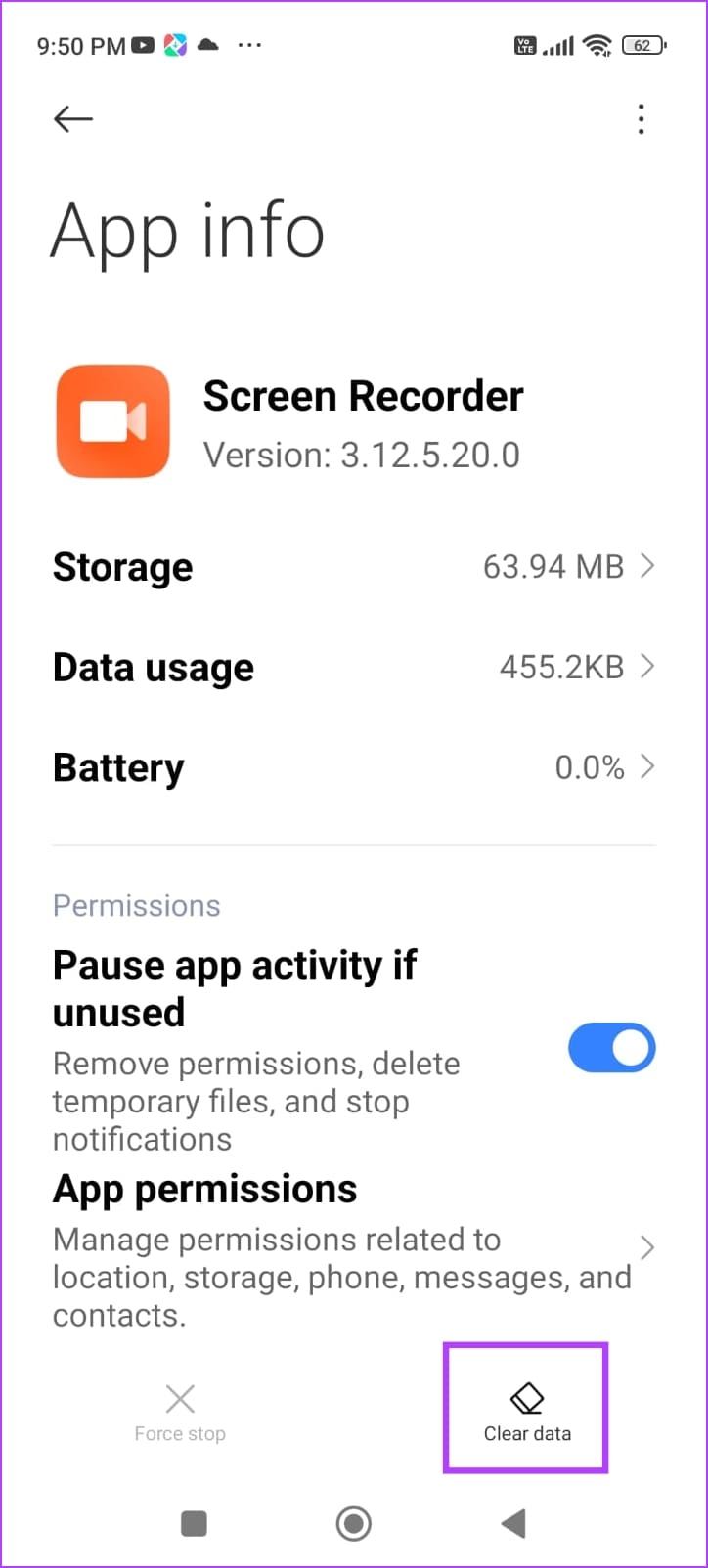Open the YouTube icon in status bar

click(143, 44)
